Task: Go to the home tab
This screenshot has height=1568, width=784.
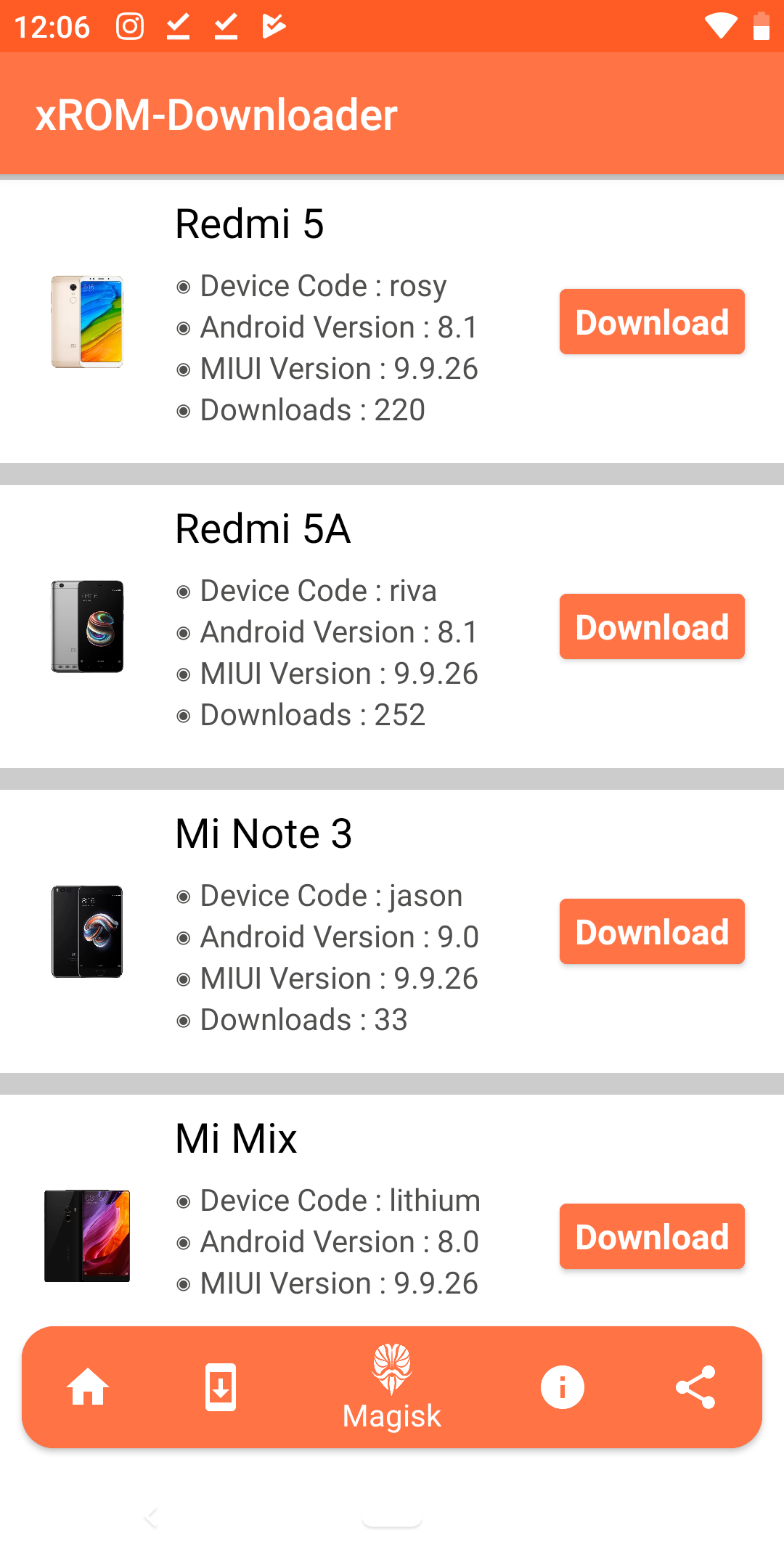Action: pyautogui.click(x=88, y=1387)
